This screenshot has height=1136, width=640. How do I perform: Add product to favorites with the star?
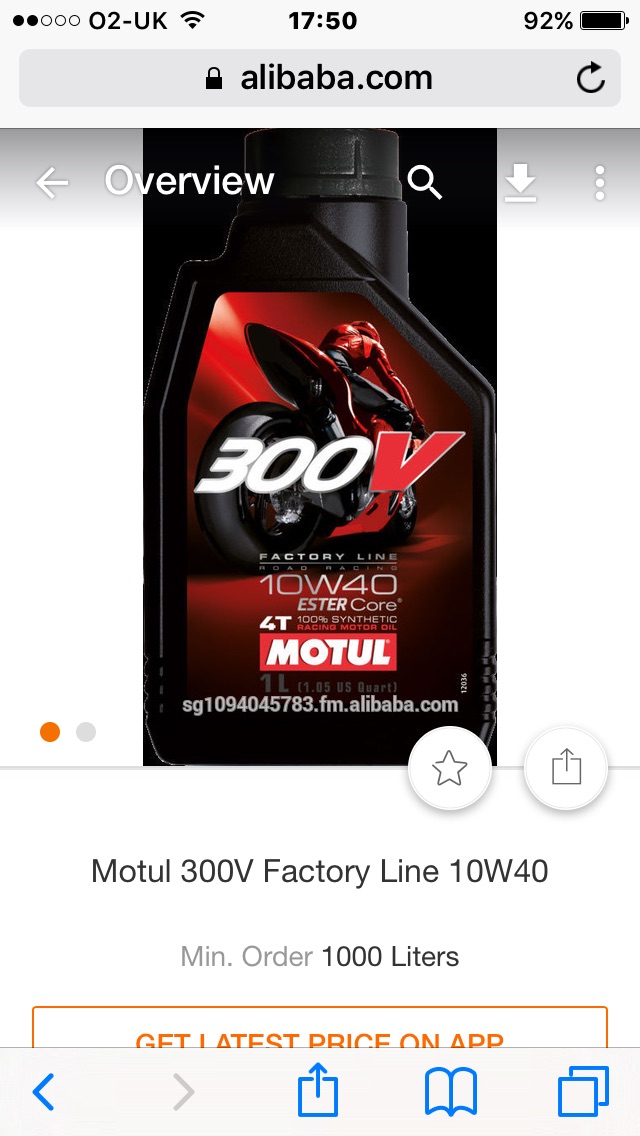(450, 768)
